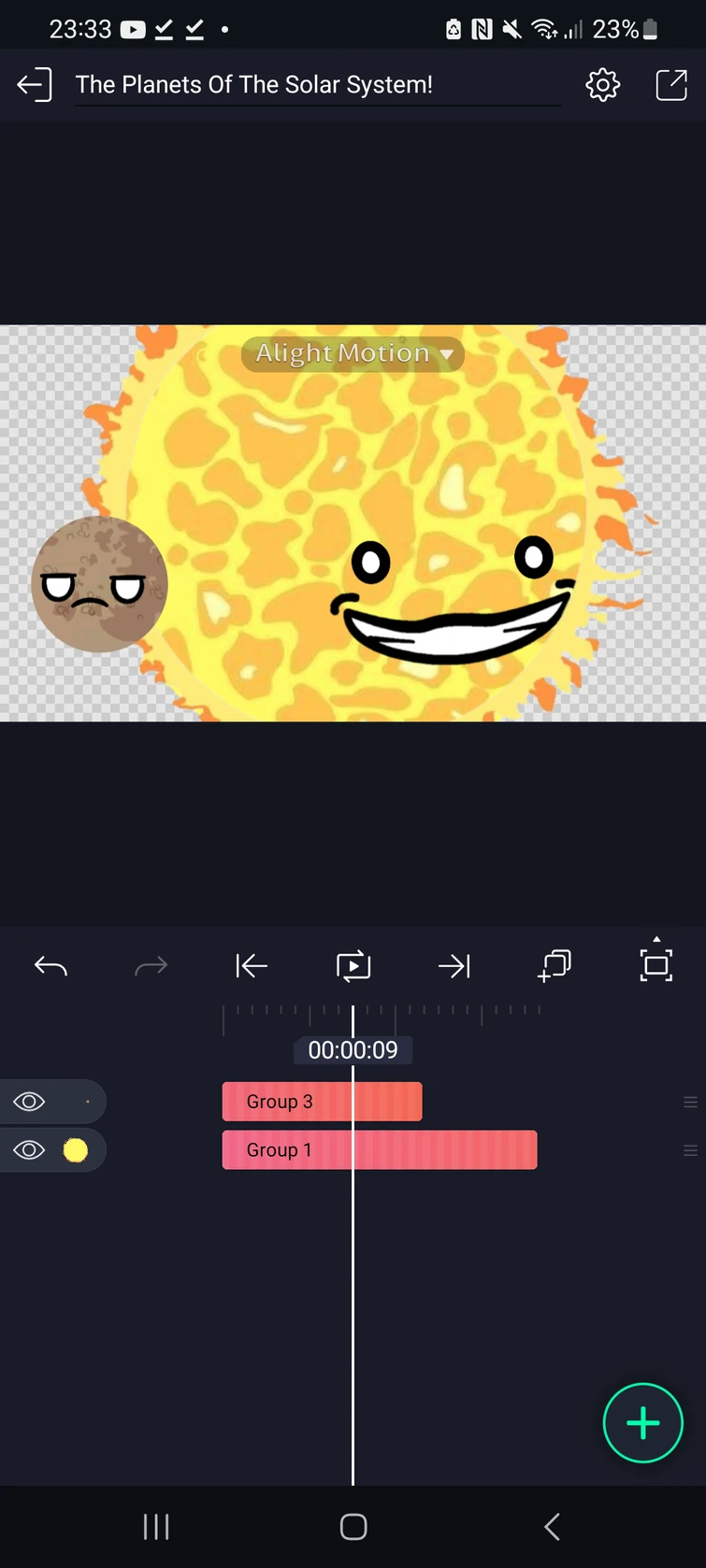Jump to the start of the timeline
This screenshot has height=1568, width=706.
pyautogui.click(x=252, y=965)
